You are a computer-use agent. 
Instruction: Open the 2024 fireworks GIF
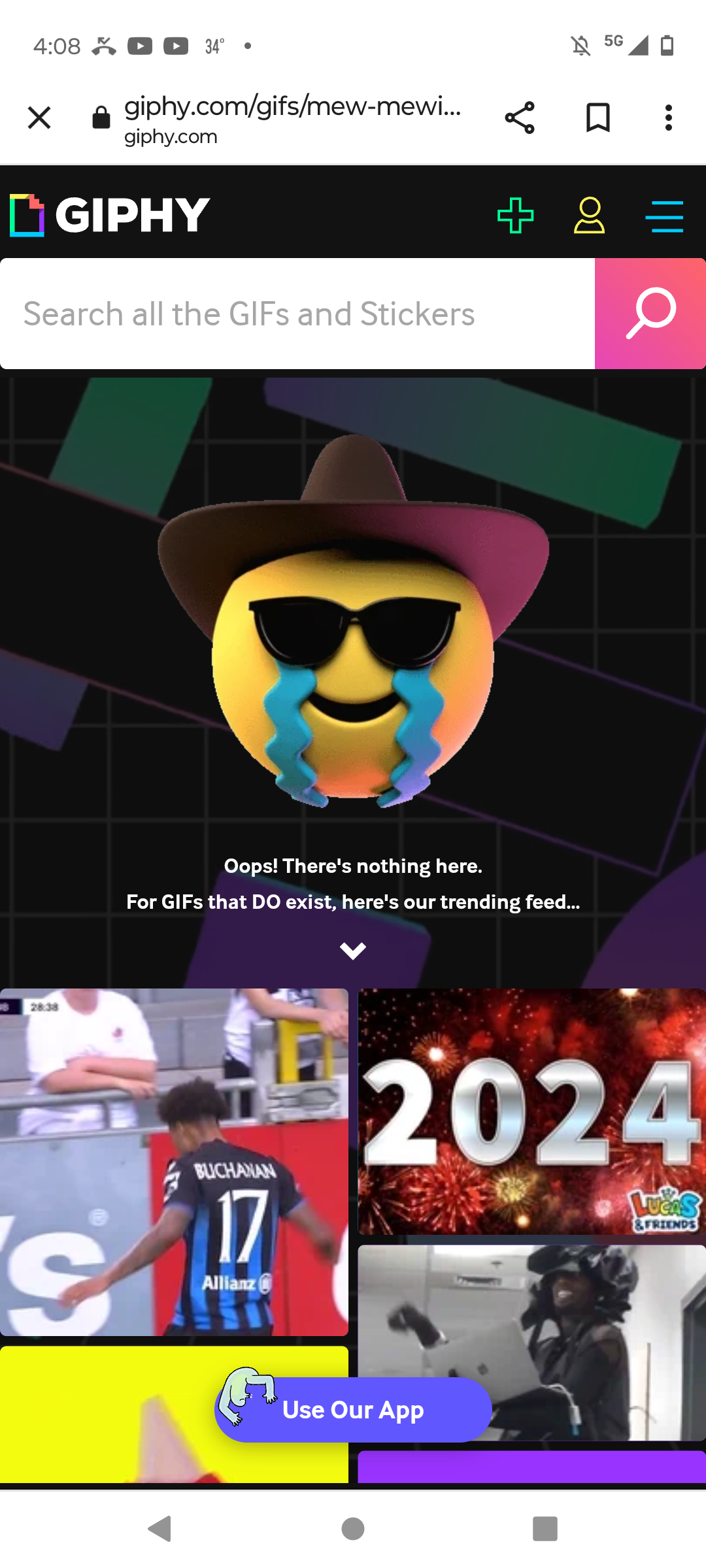(x=531, y=1111)
